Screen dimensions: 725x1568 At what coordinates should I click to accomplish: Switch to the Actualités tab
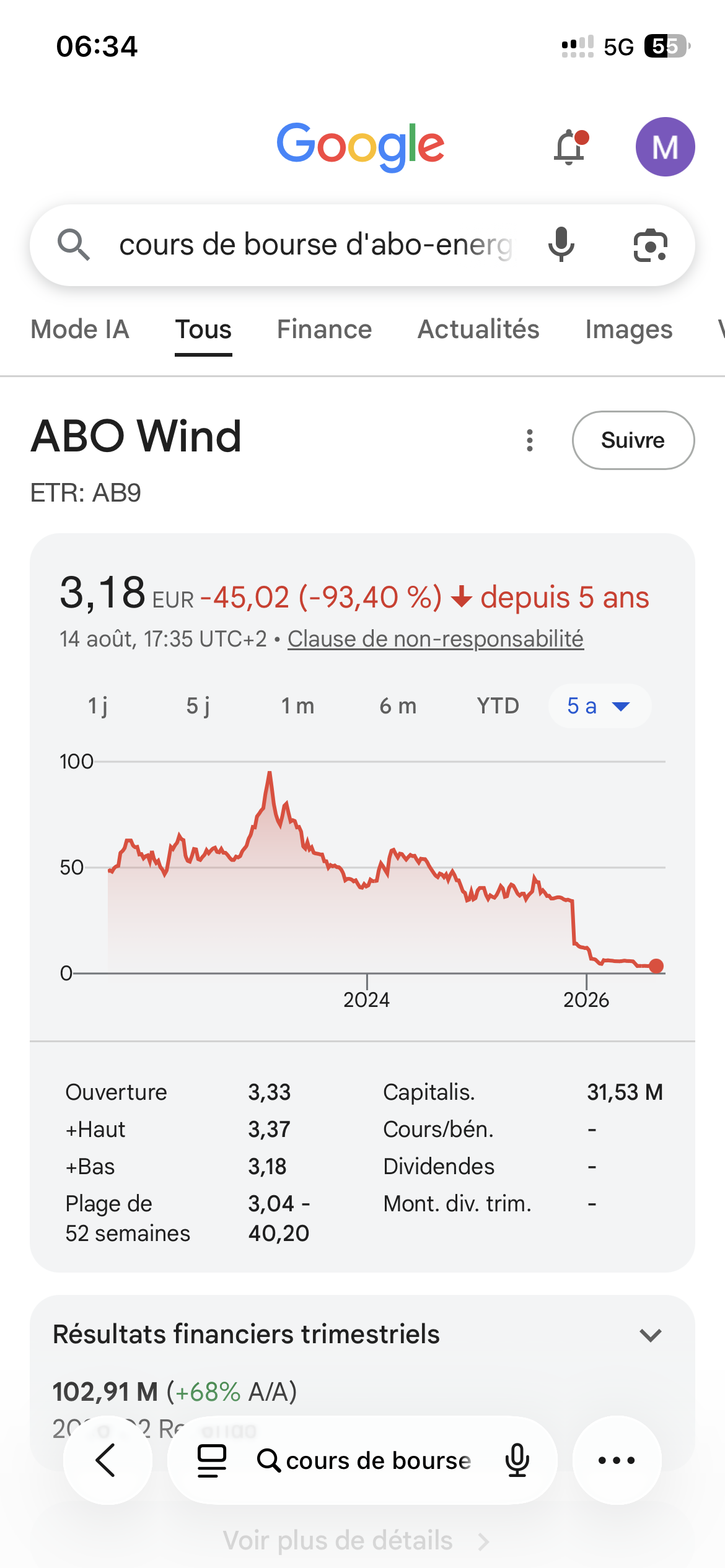click(x=478, y=329)
